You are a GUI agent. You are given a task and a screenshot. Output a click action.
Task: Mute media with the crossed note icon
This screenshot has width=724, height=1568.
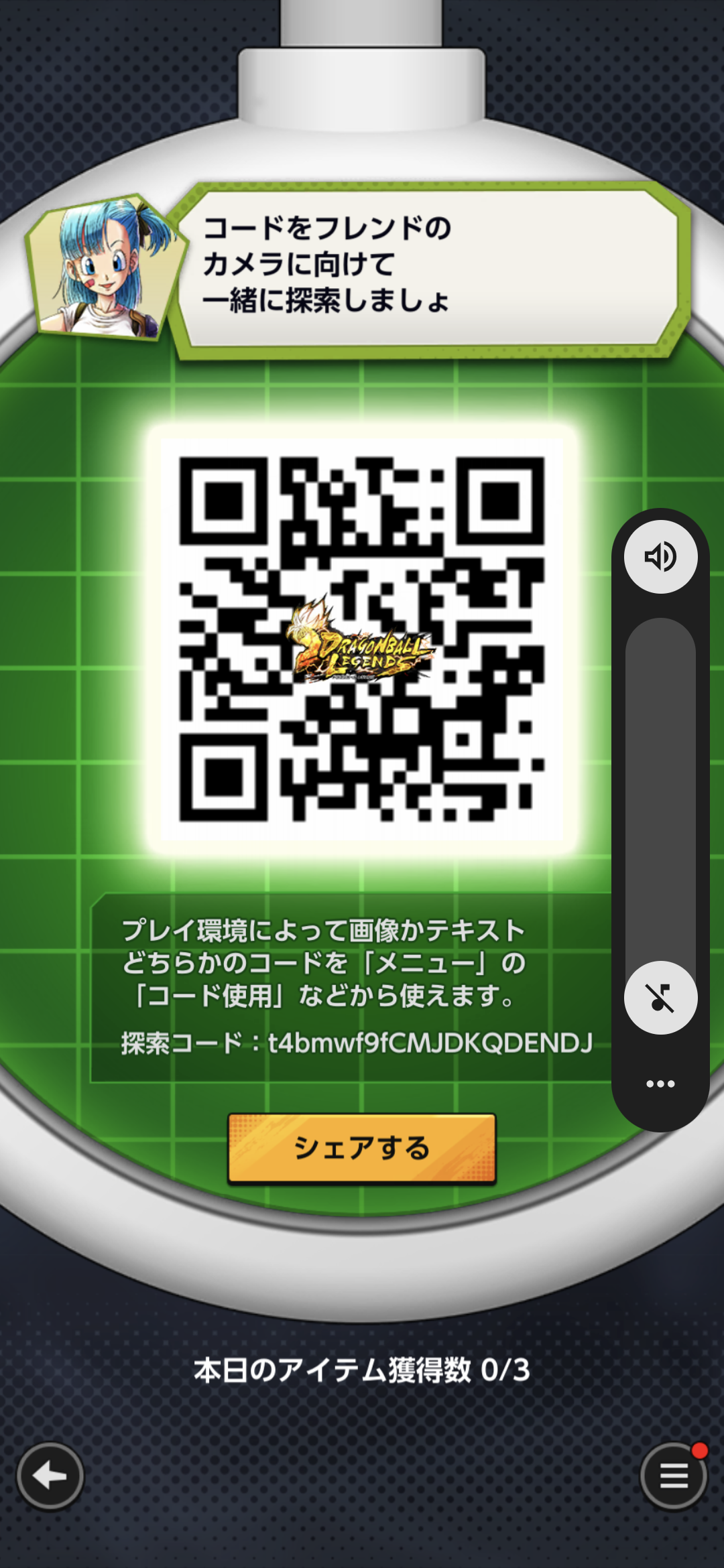click(x=660, y=998)
